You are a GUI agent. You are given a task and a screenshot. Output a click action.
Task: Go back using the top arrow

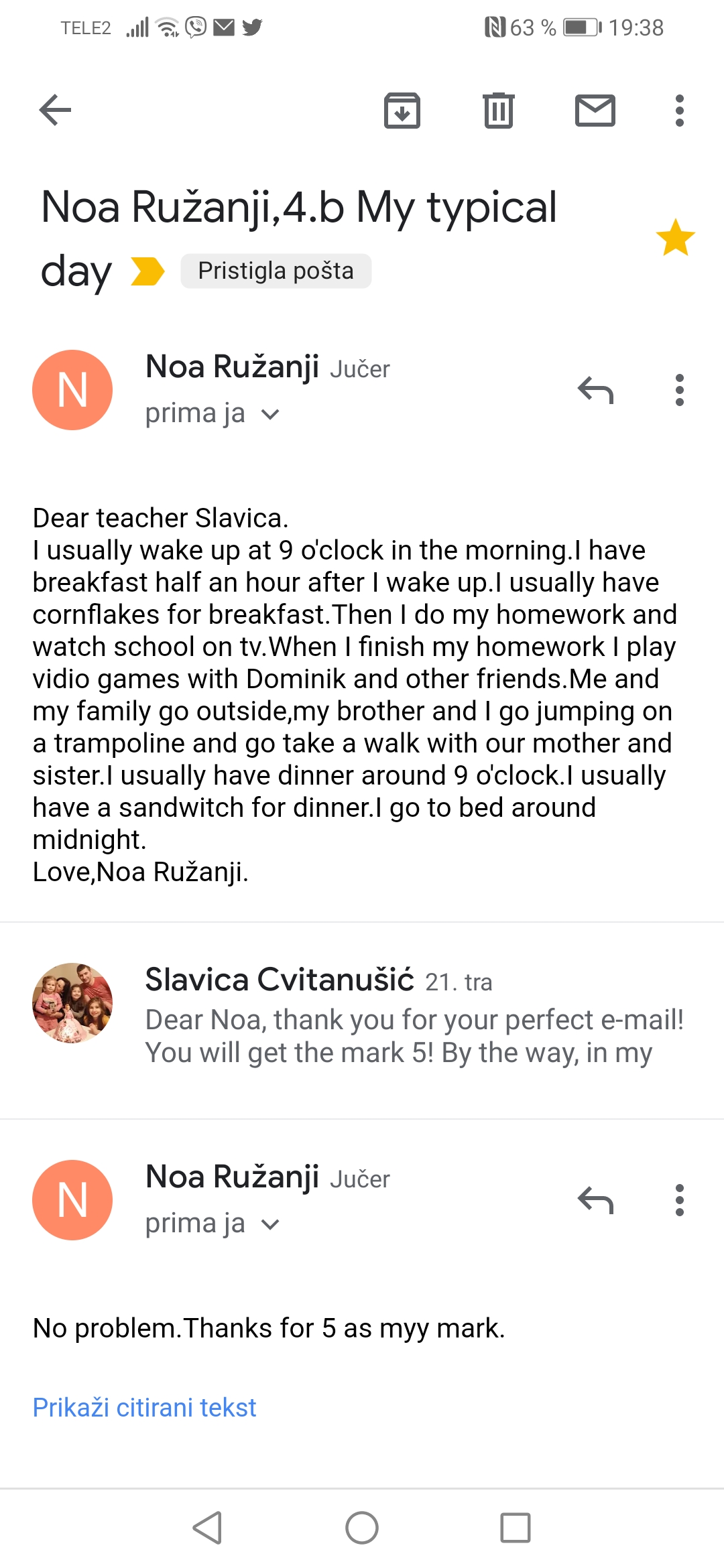56,111
